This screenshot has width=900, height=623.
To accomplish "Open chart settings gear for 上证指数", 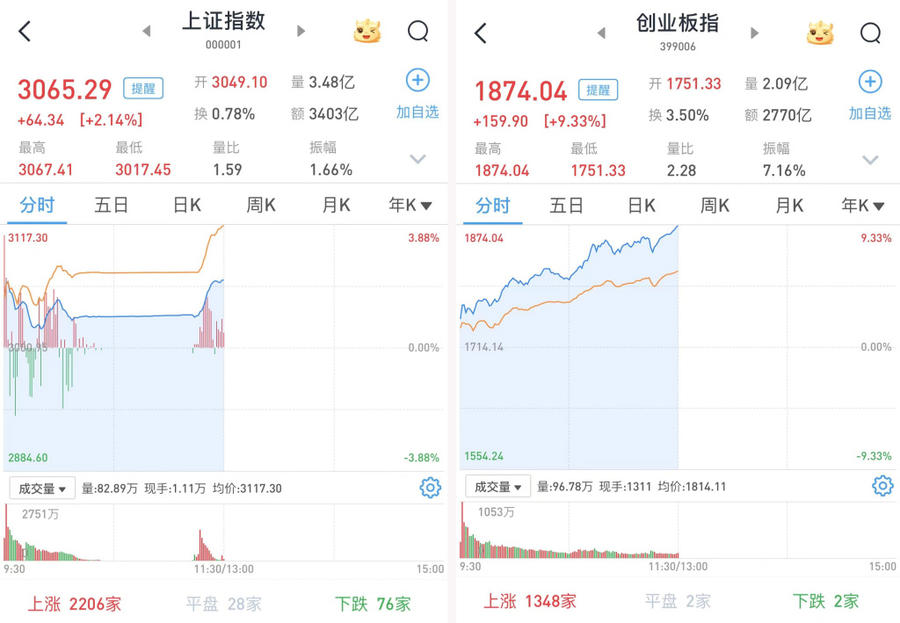I will click(430, 488).
